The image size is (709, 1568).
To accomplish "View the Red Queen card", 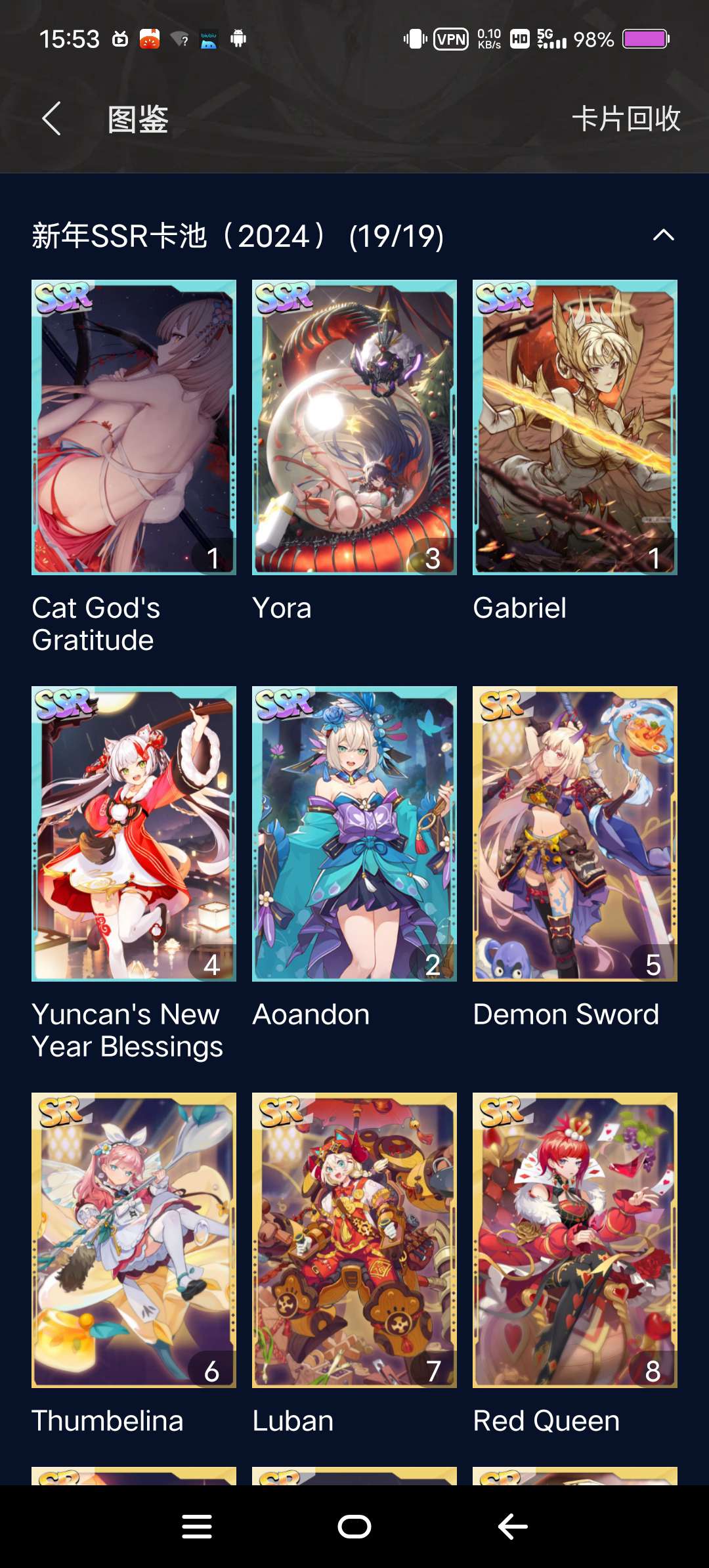I will [575, 1240].
